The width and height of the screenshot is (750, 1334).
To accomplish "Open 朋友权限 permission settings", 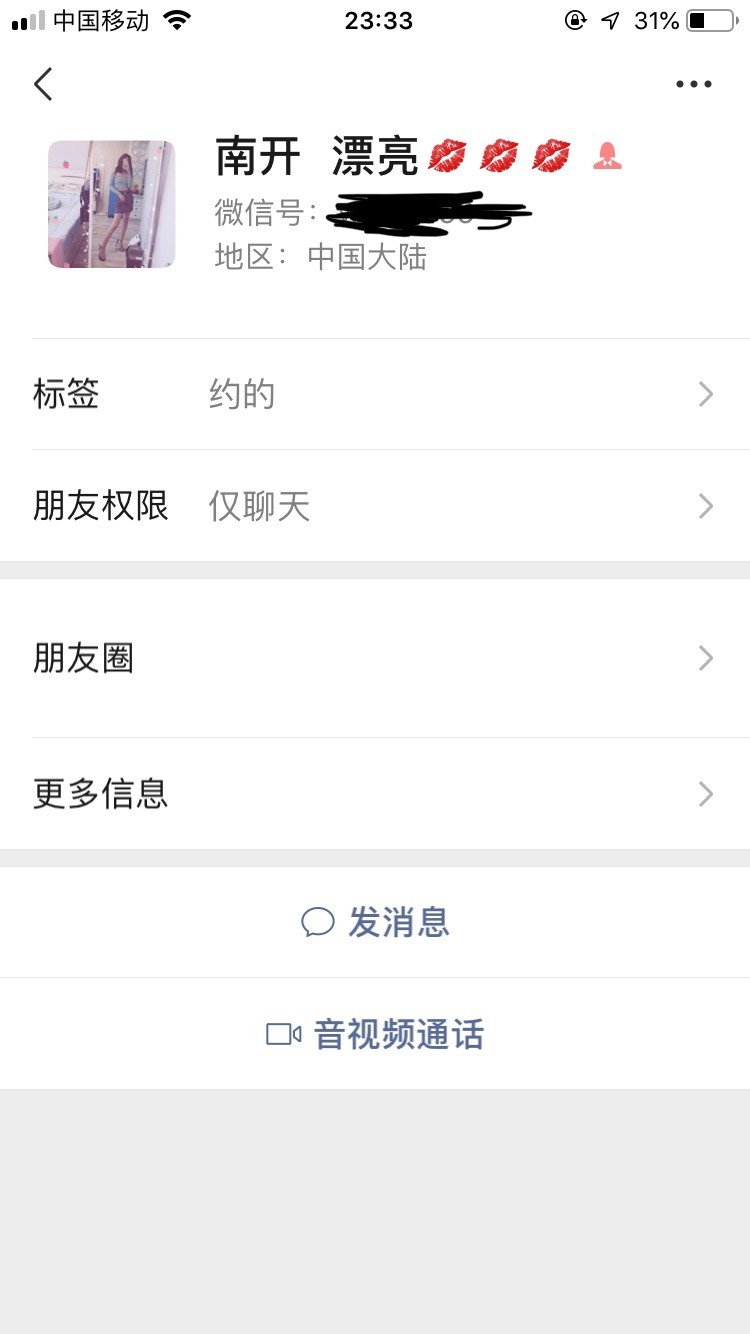I will point(375,506).
